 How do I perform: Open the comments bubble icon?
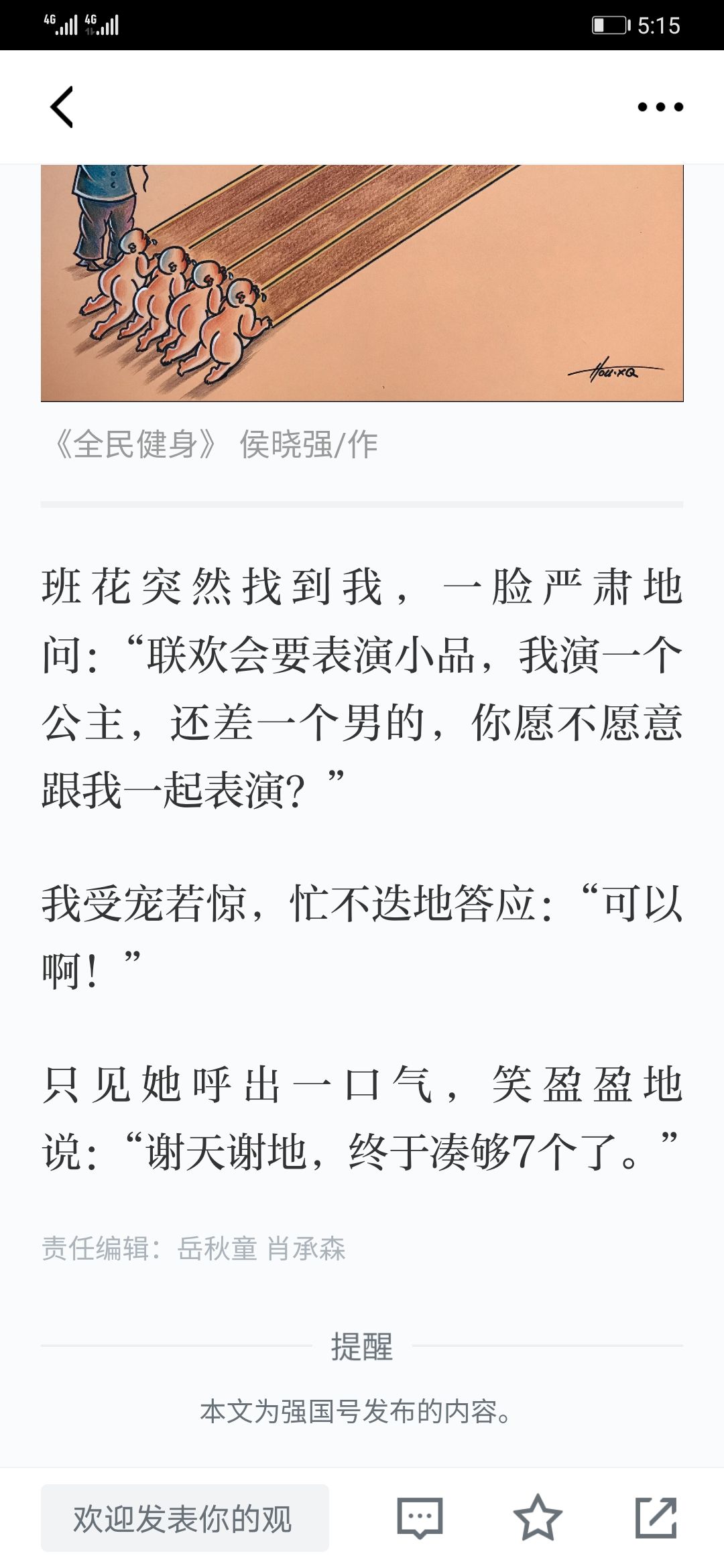click(x=420, y=1518)
